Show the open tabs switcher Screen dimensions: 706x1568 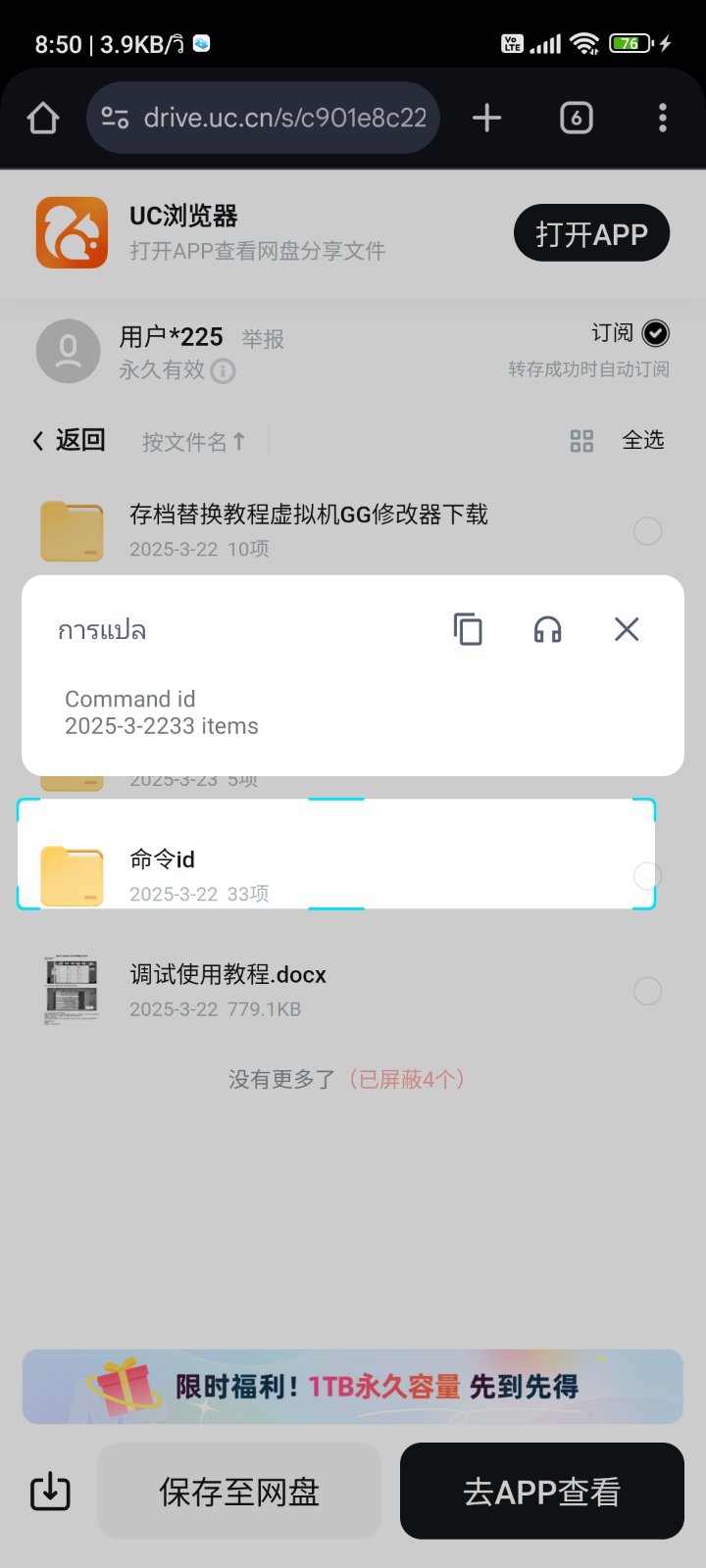[576, 119]
